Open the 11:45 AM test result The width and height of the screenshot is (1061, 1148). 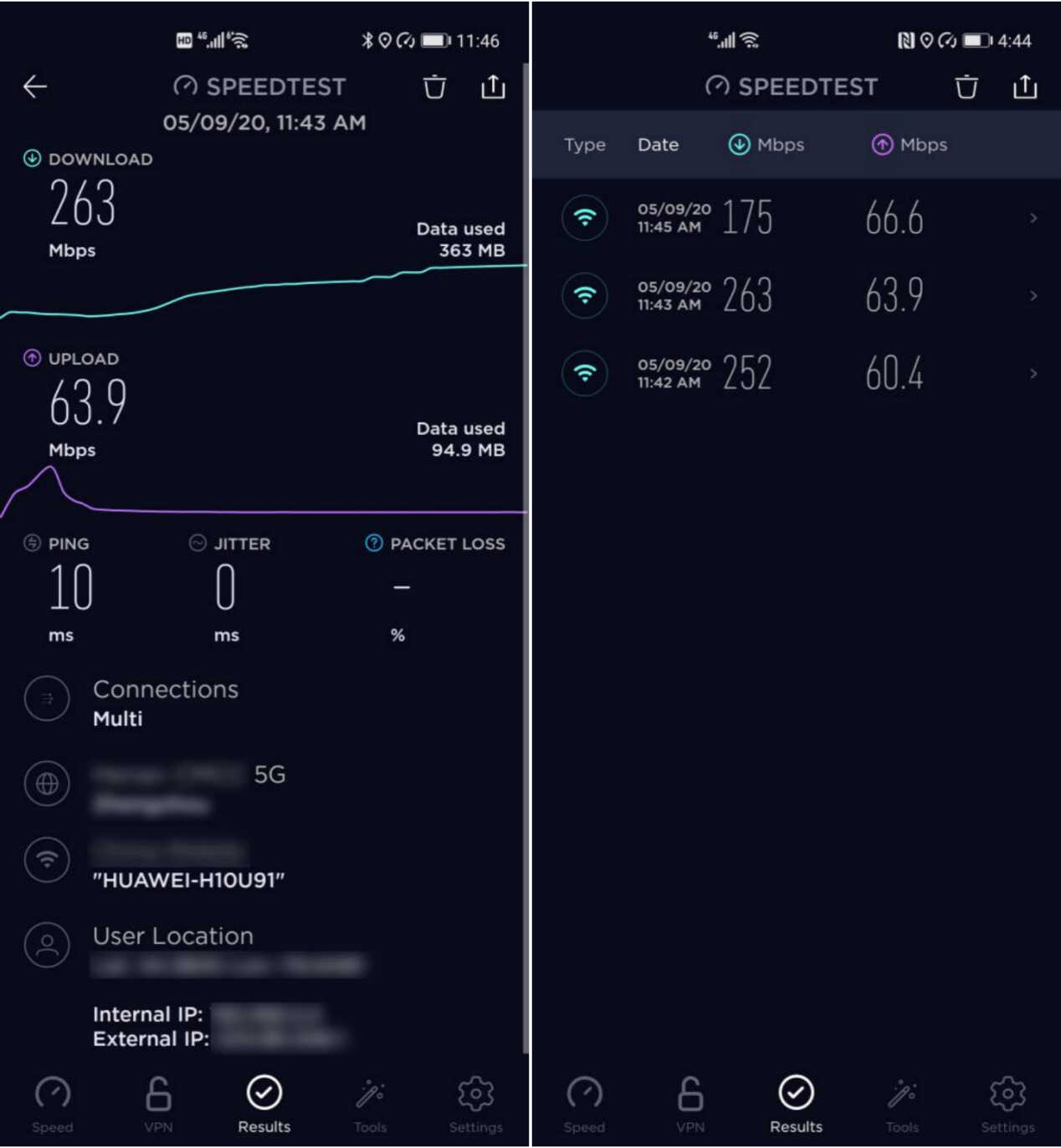click(x=795, y=218)
